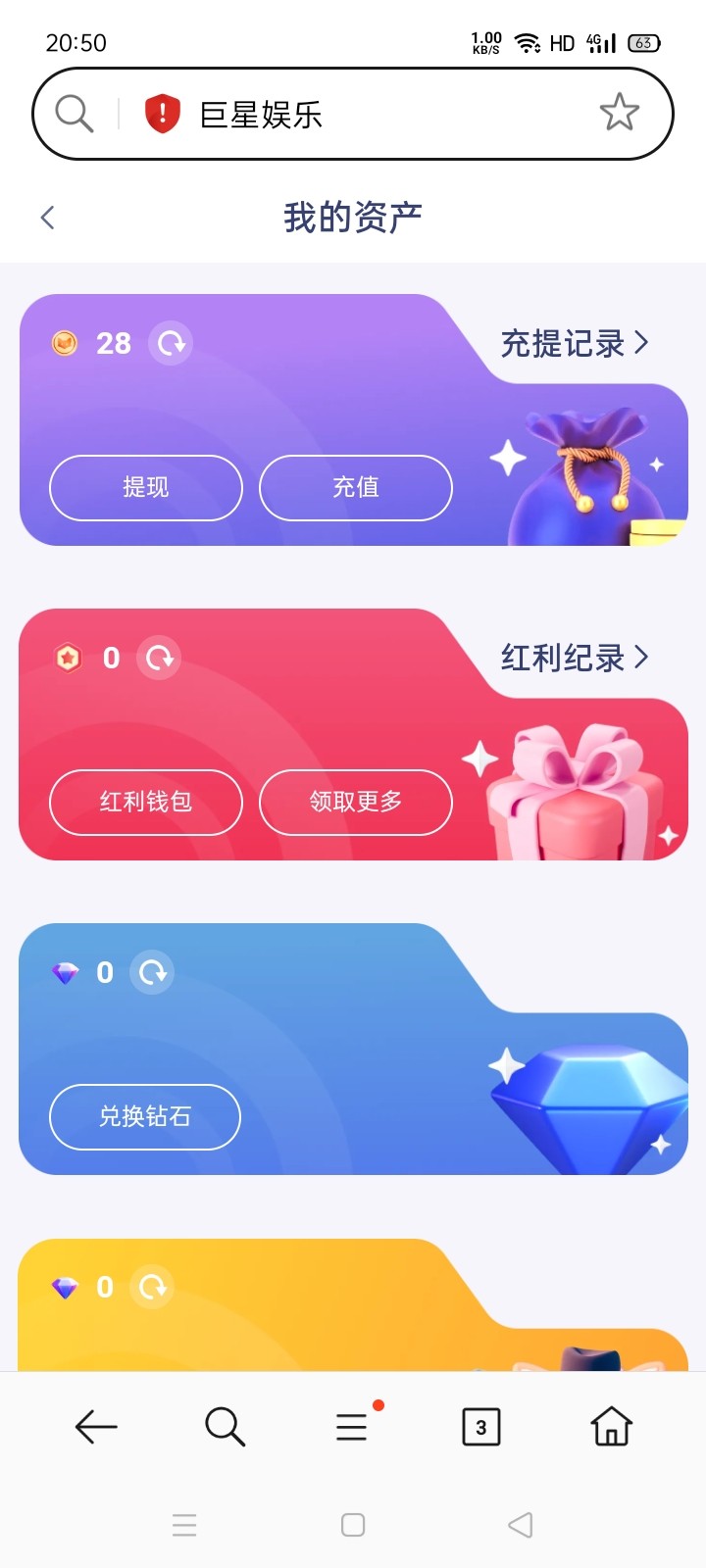View the 3 open browser tabs

[480, 1427]
